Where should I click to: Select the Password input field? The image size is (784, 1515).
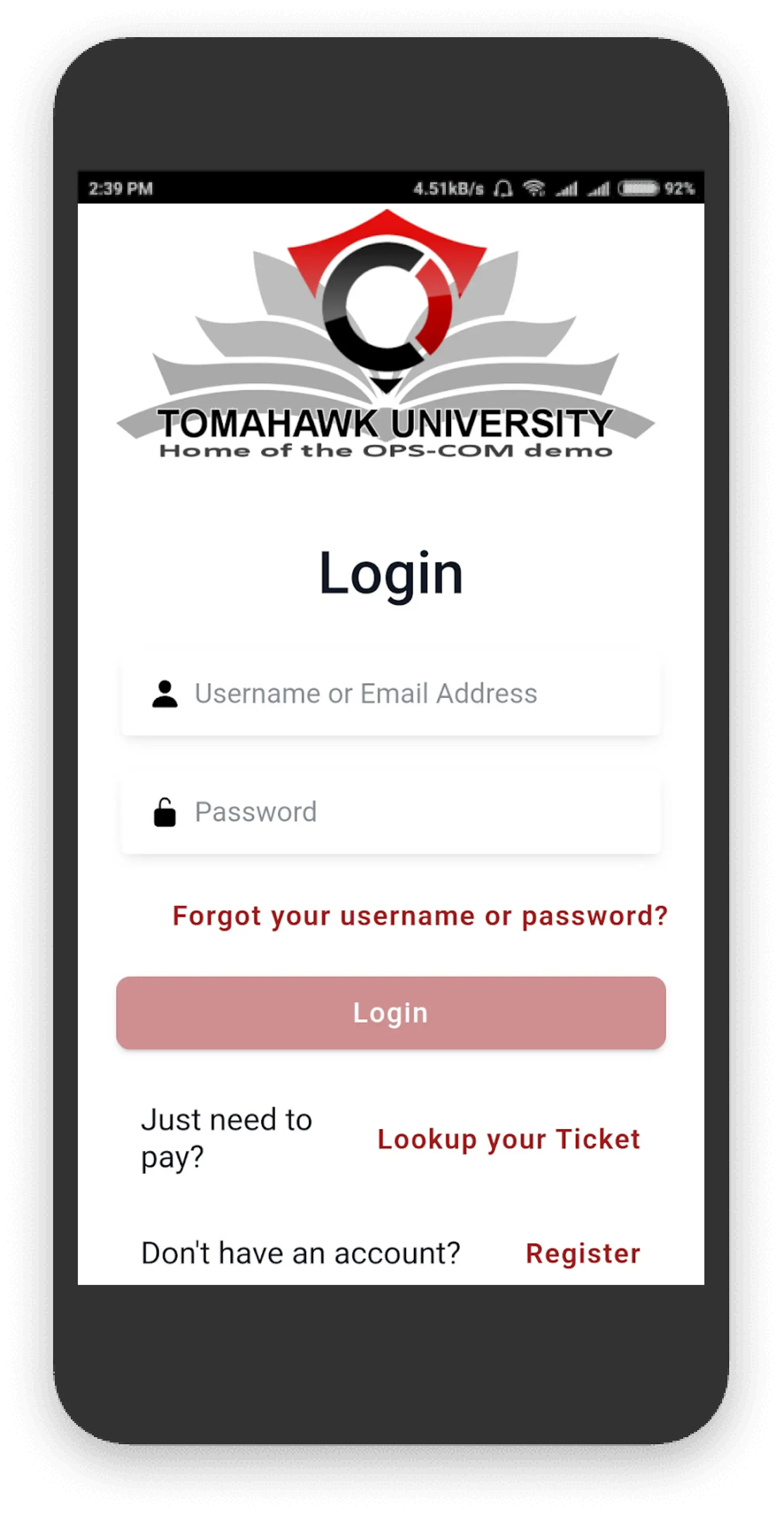[391, 812]
